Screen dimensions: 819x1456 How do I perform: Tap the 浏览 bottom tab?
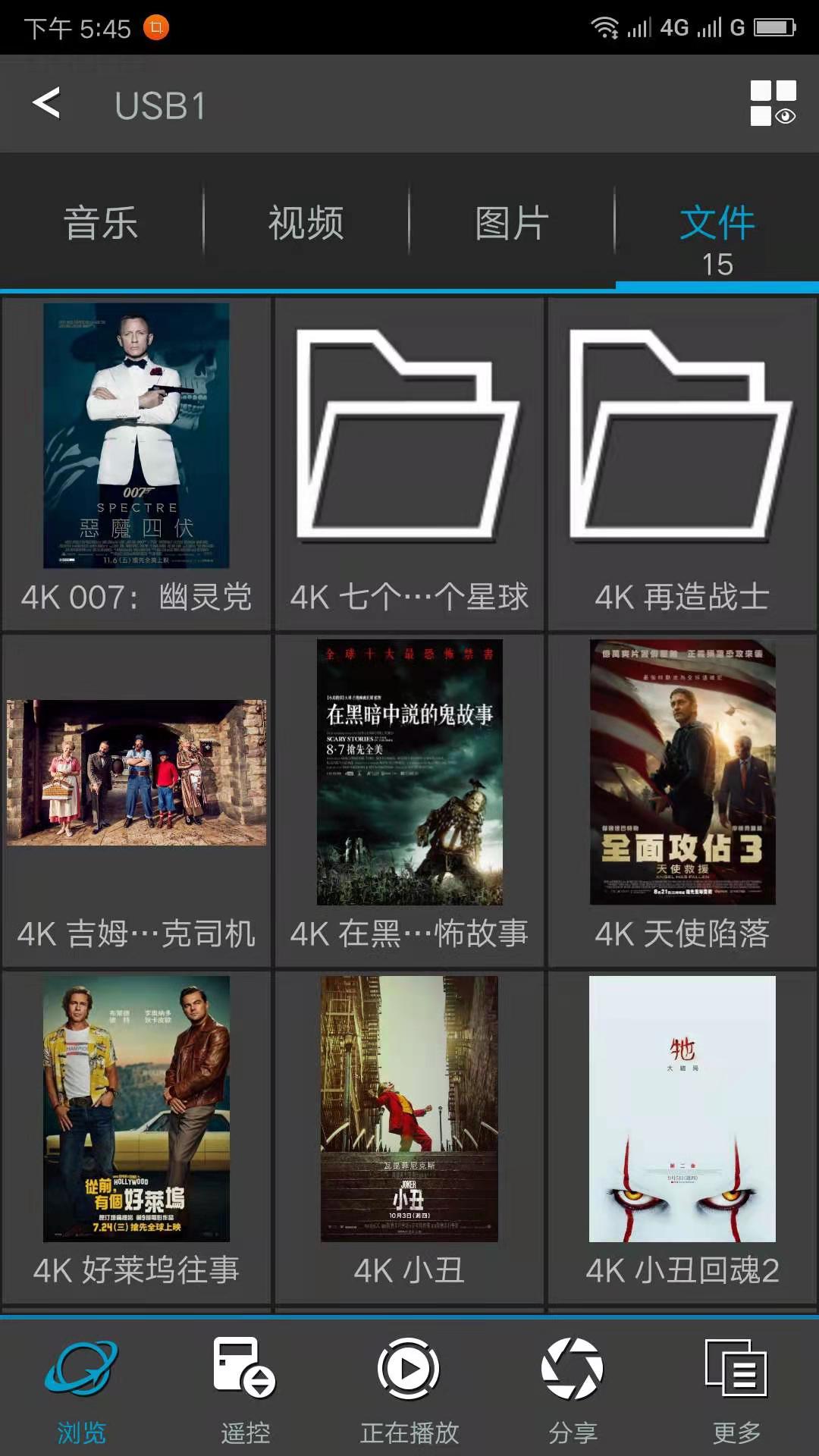tap(82, 1389)
